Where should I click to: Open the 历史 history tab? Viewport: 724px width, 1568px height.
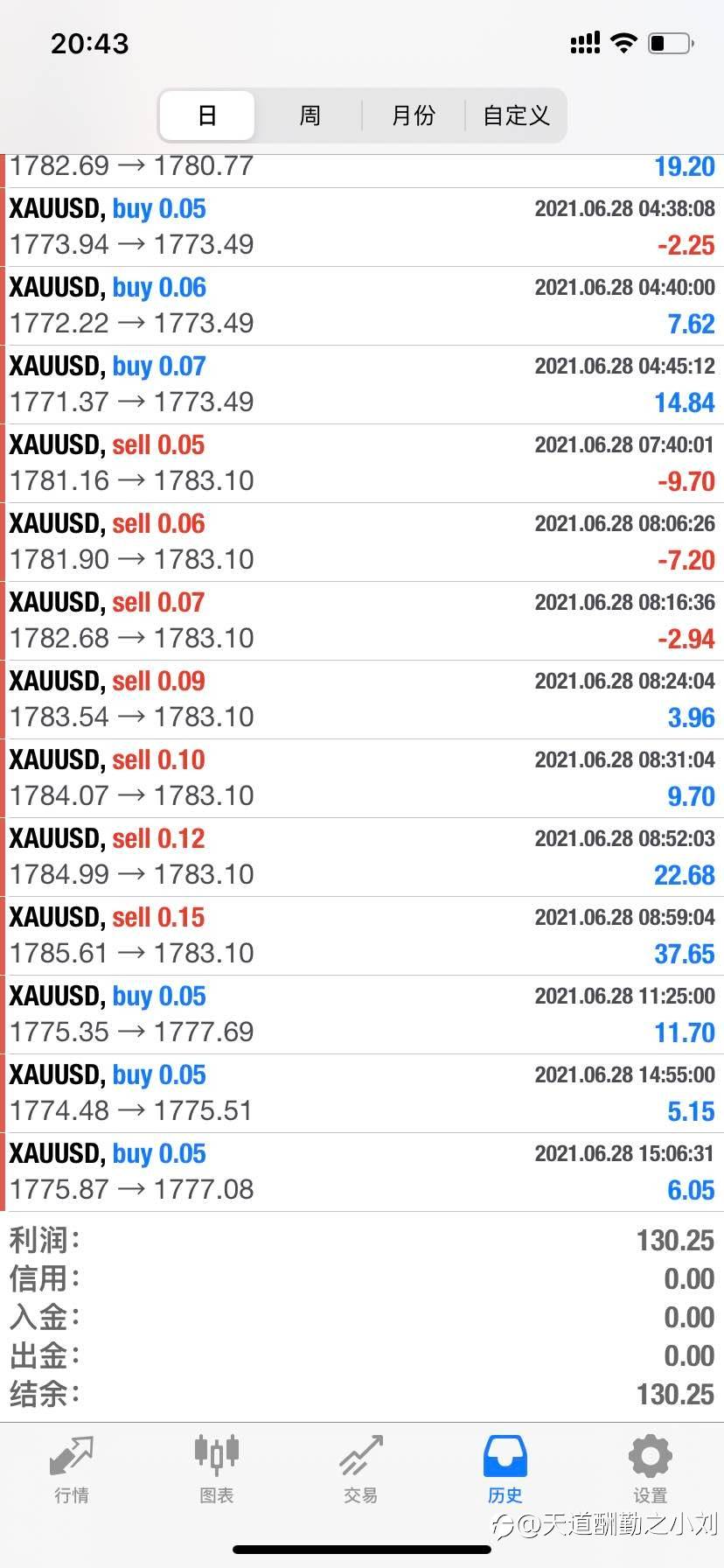[505, 1471]
